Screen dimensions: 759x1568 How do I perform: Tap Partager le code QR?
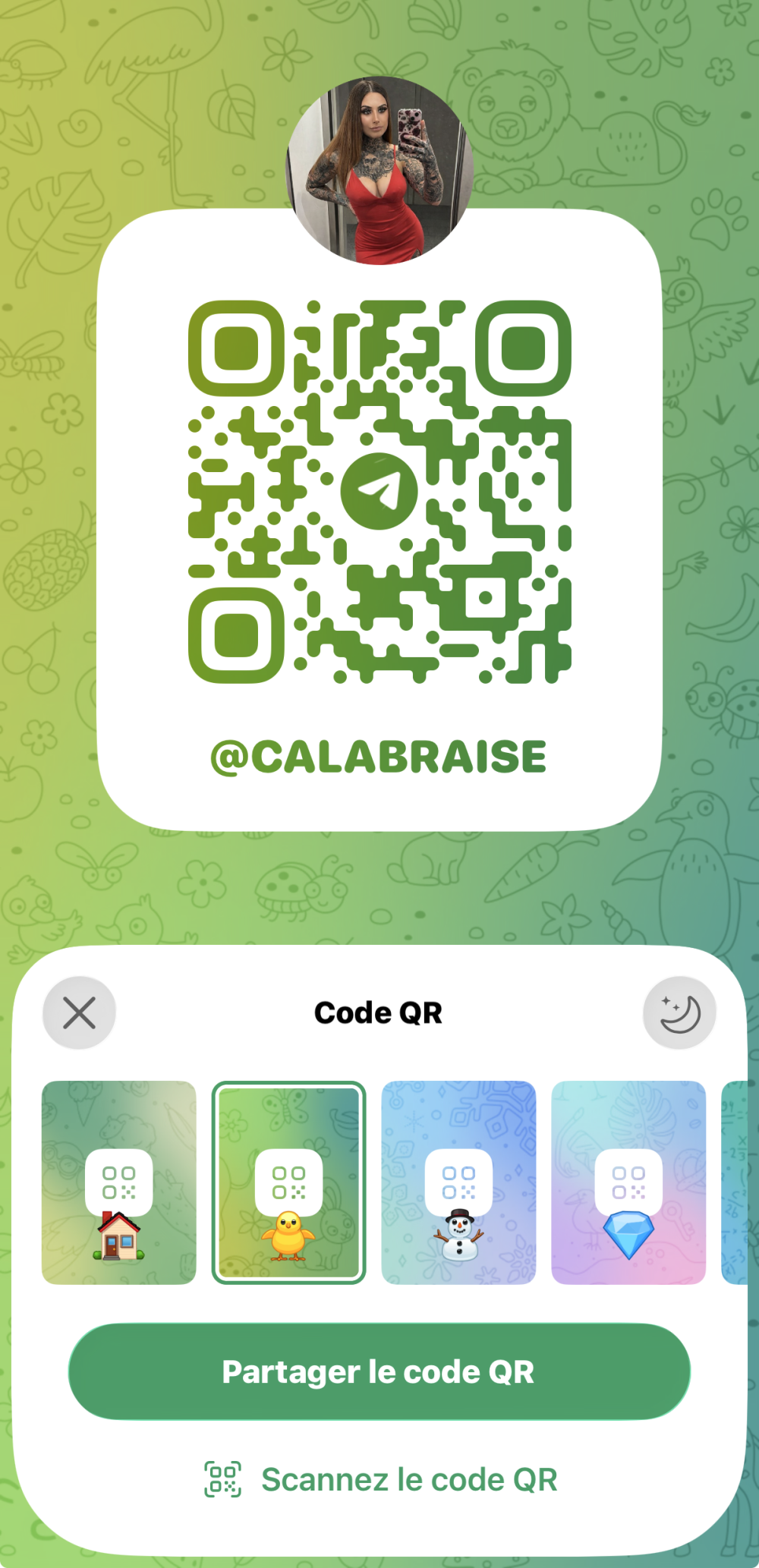tap(379, 1371)
